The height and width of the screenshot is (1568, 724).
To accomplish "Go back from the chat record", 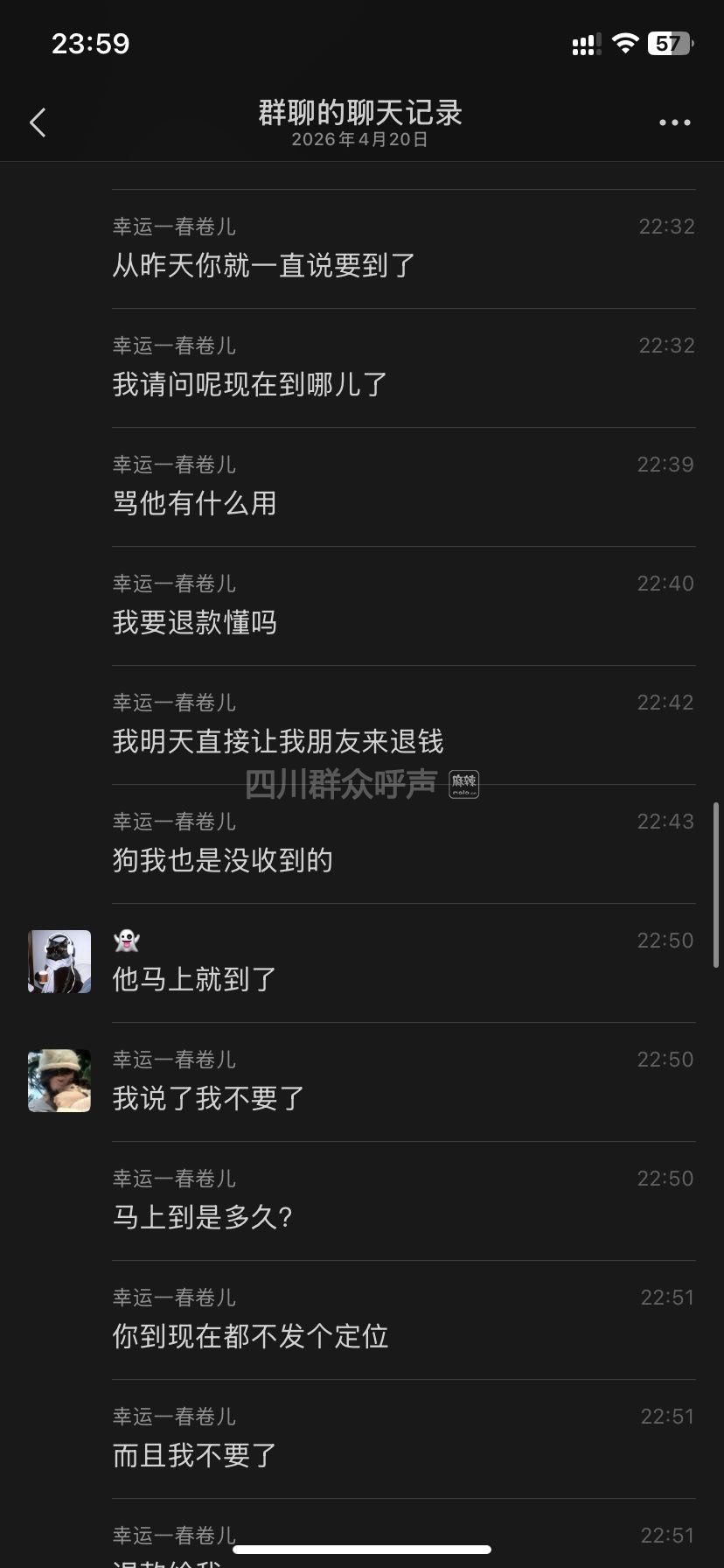I will click(x=38, y=123).
